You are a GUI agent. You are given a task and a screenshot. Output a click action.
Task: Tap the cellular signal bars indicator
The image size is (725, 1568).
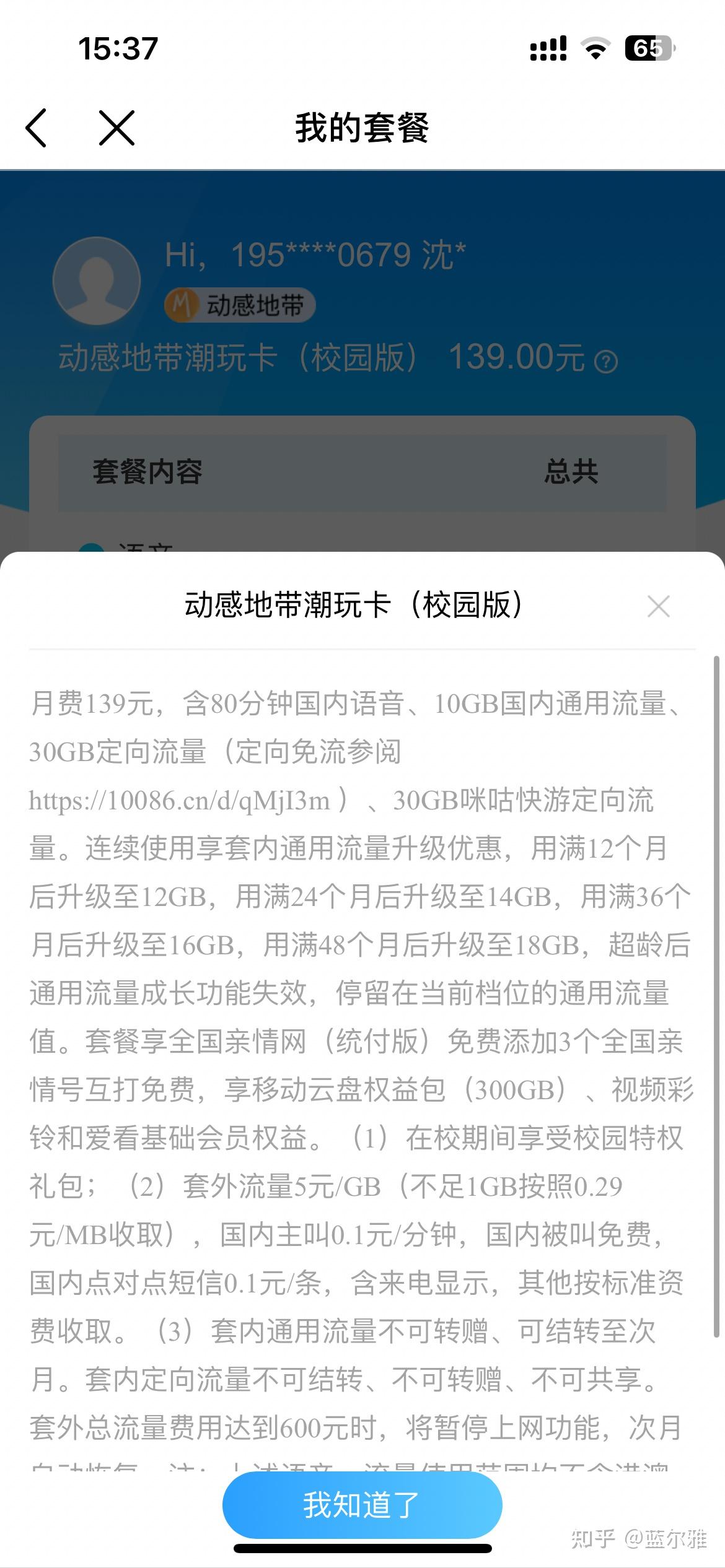(548, 49)
